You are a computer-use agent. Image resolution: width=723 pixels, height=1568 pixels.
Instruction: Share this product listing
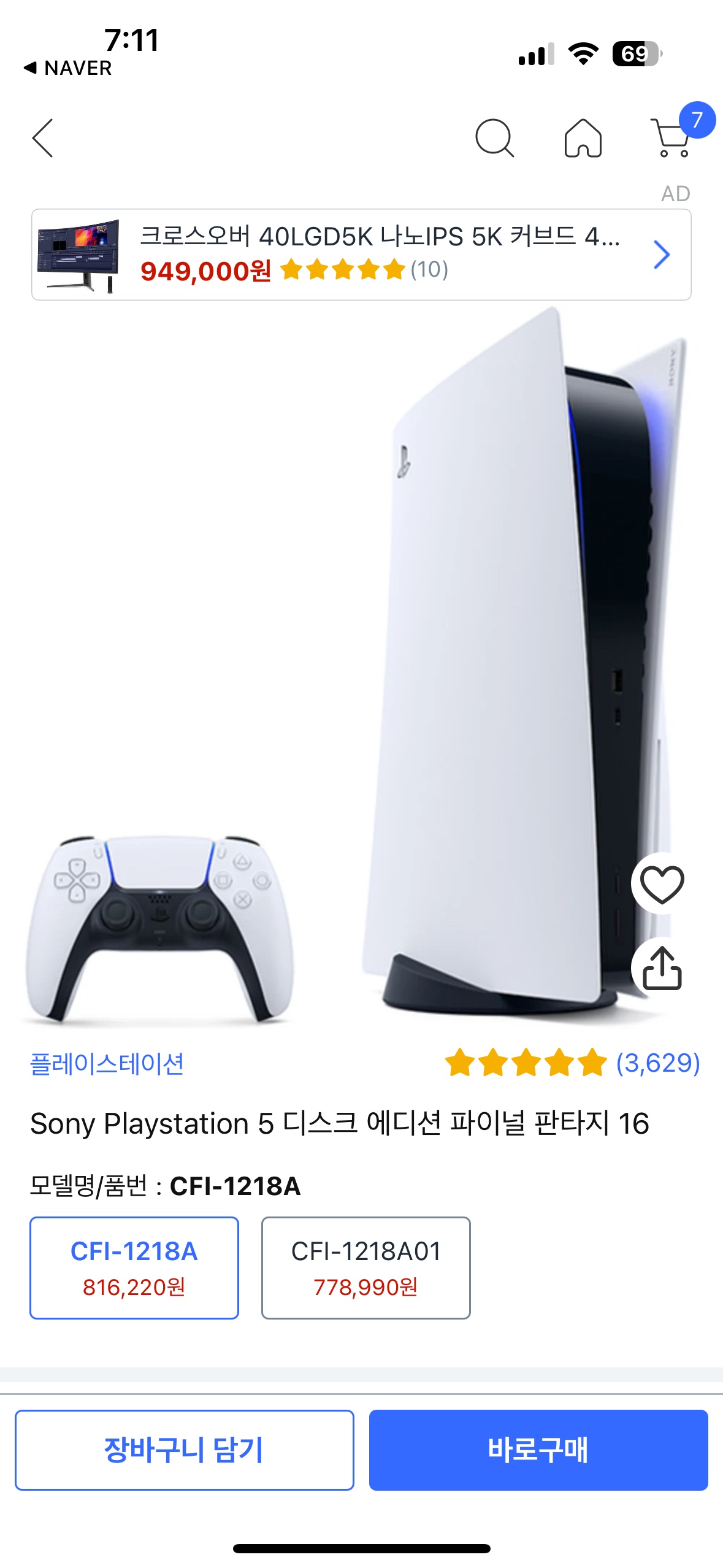click(x=662, y=969)
